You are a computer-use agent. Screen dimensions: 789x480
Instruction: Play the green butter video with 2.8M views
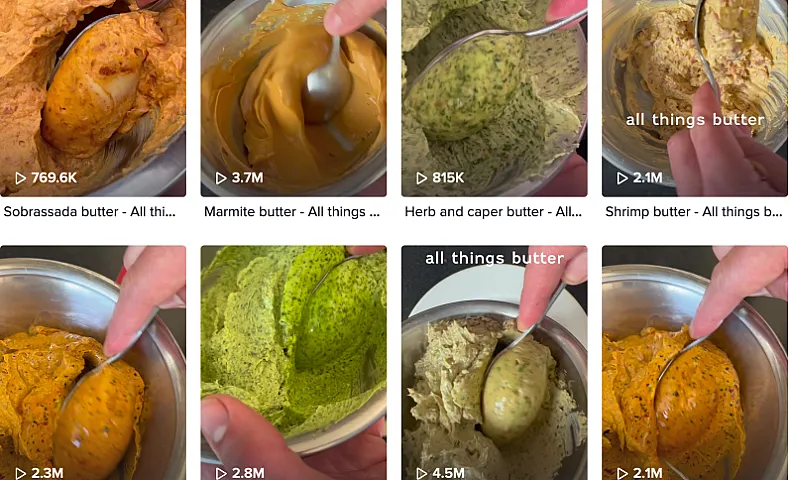click(x=293, y=362)
